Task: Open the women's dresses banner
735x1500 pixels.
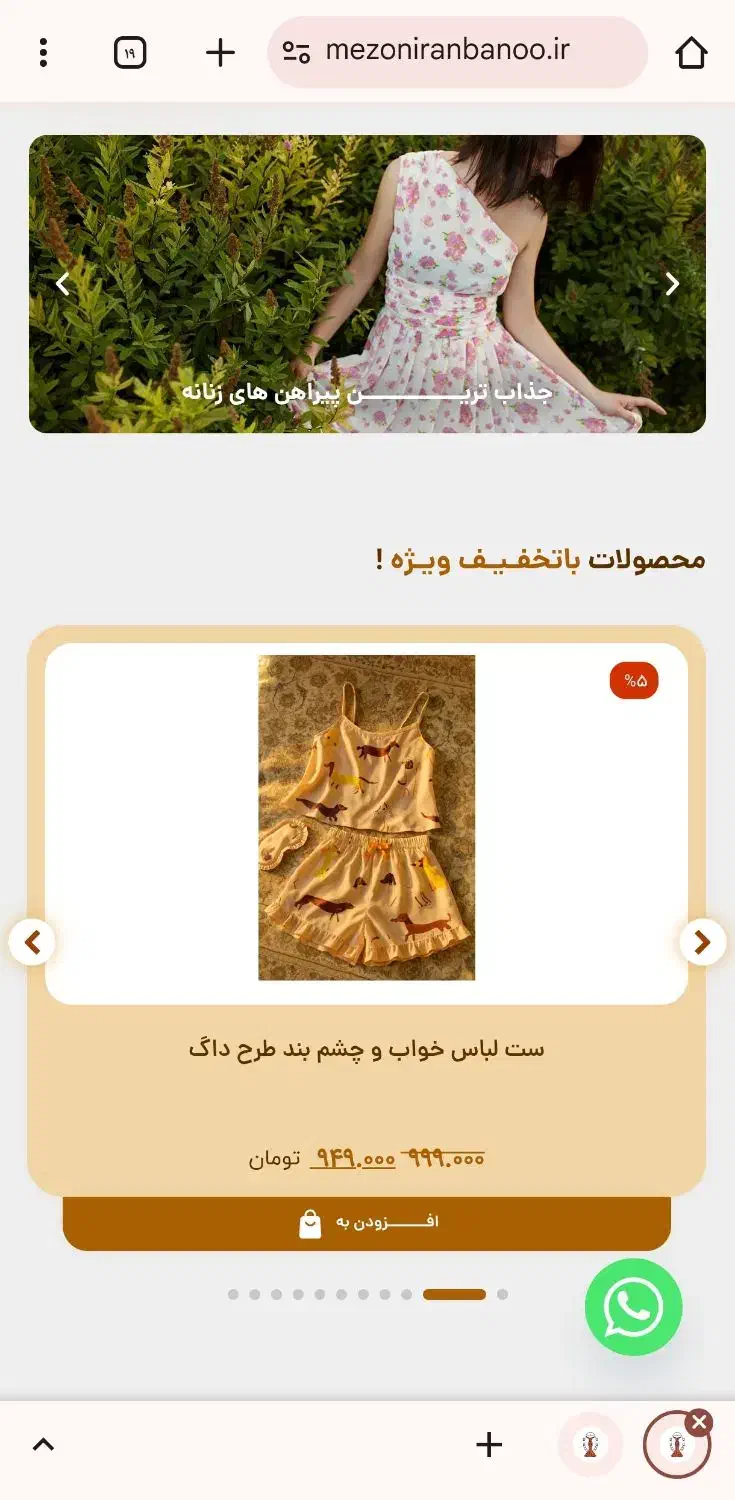Action: click(367, 284)
